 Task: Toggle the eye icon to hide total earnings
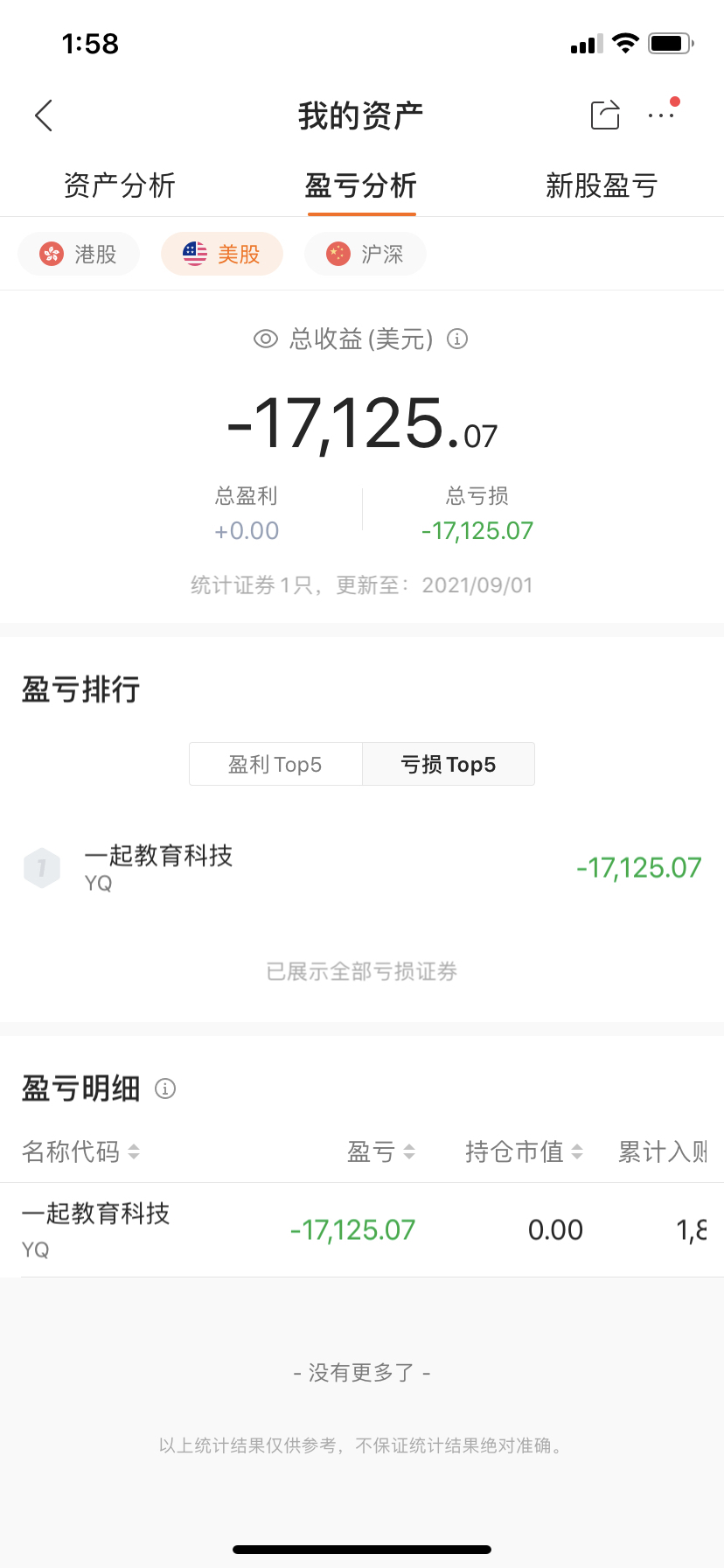pos(265,339)
